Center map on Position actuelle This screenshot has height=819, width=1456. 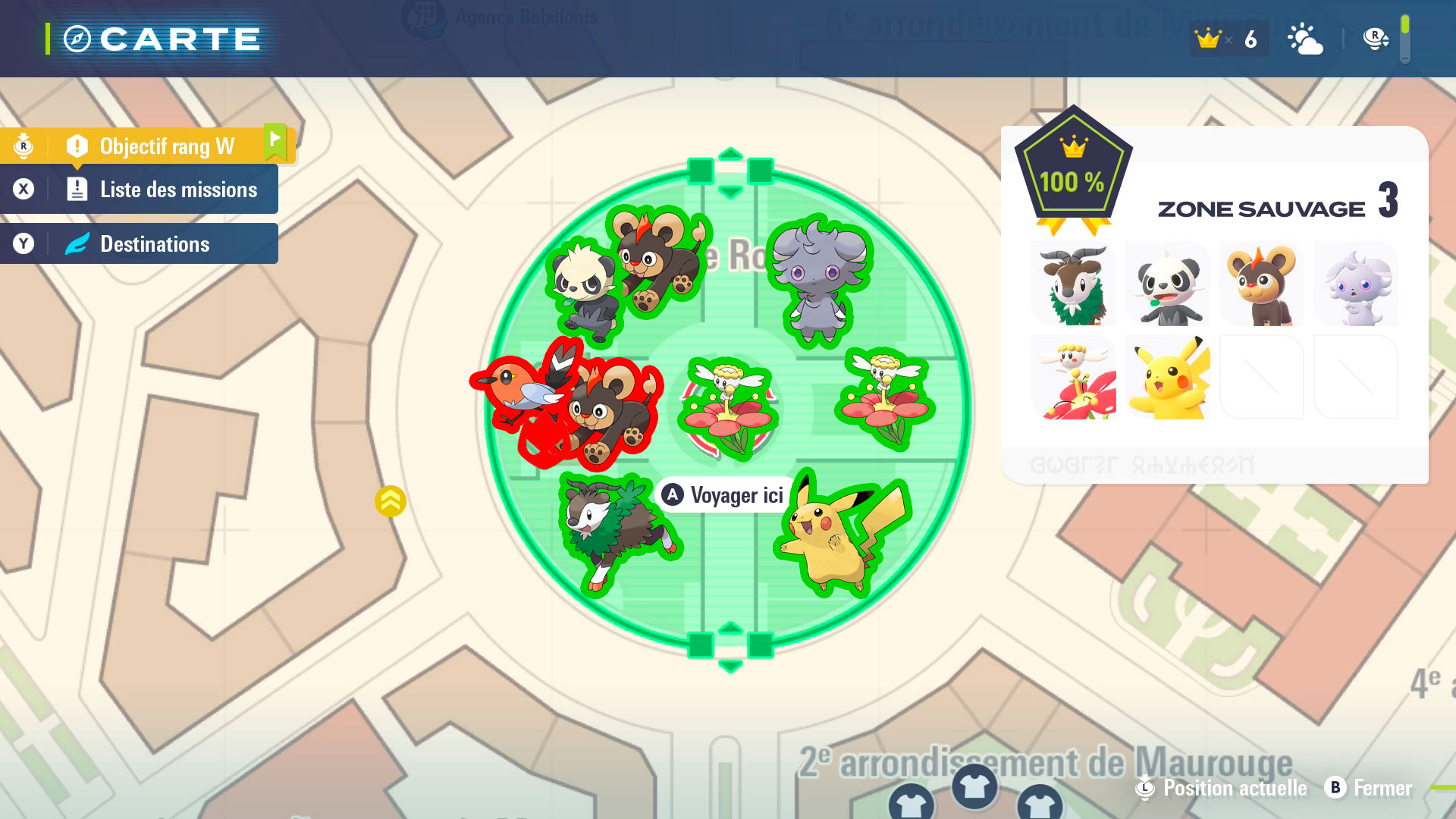1222,788
